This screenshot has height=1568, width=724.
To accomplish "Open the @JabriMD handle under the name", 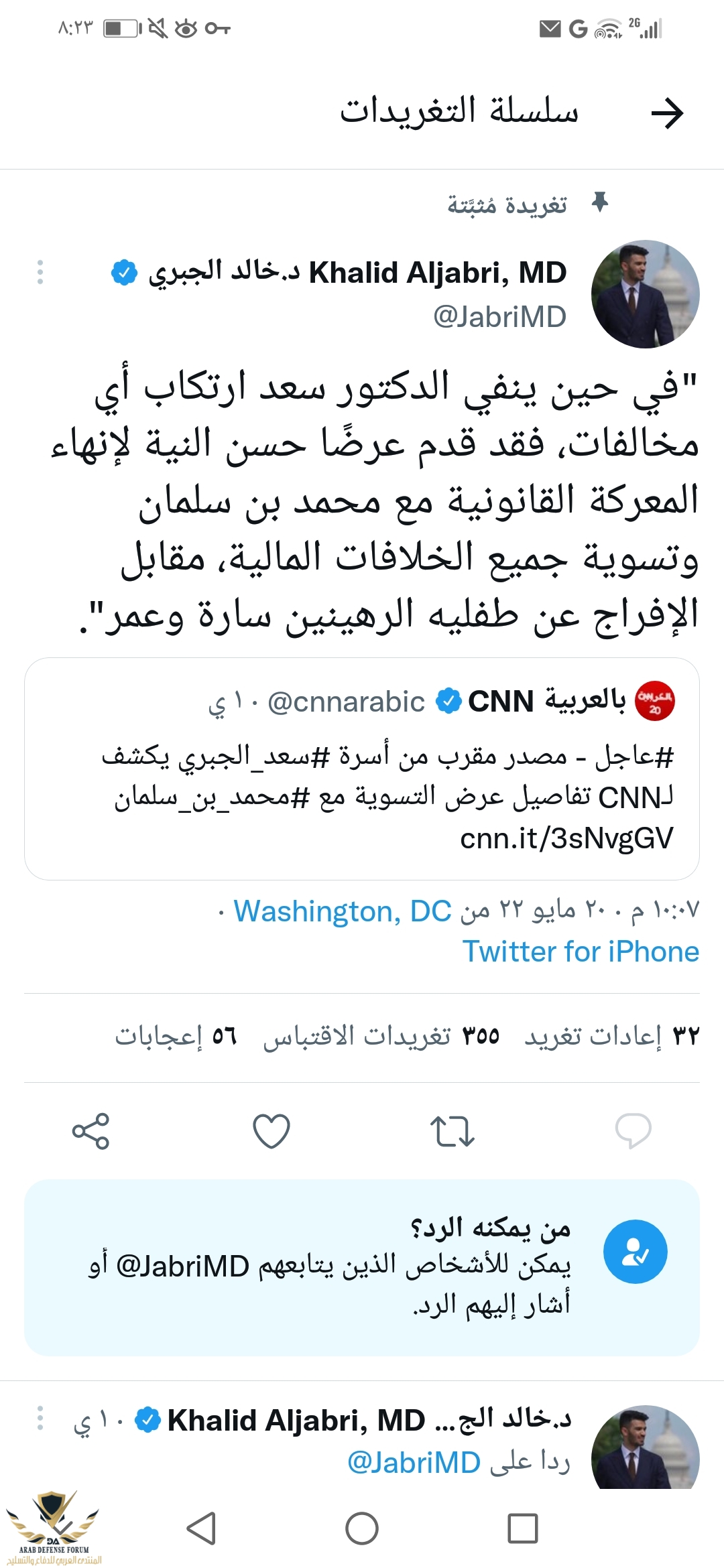I will [499, 317].
